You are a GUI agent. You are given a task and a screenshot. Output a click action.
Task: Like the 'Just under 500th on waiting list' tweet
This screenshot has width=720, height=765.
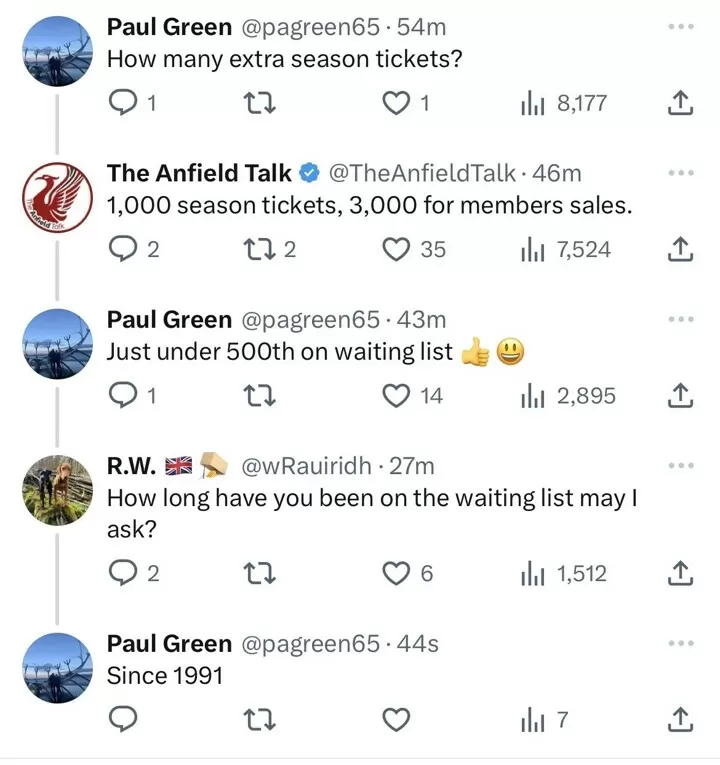(x=399, y=396)
